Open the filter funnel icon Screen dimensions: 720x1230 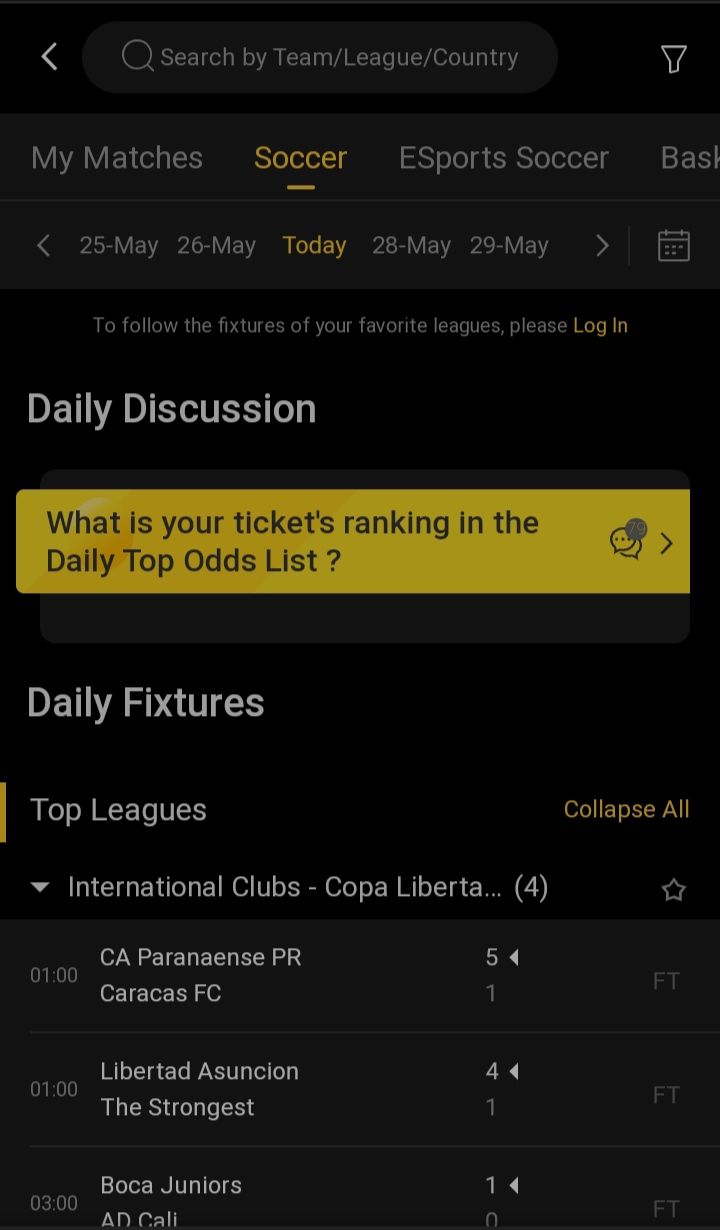tap(673, 59)
